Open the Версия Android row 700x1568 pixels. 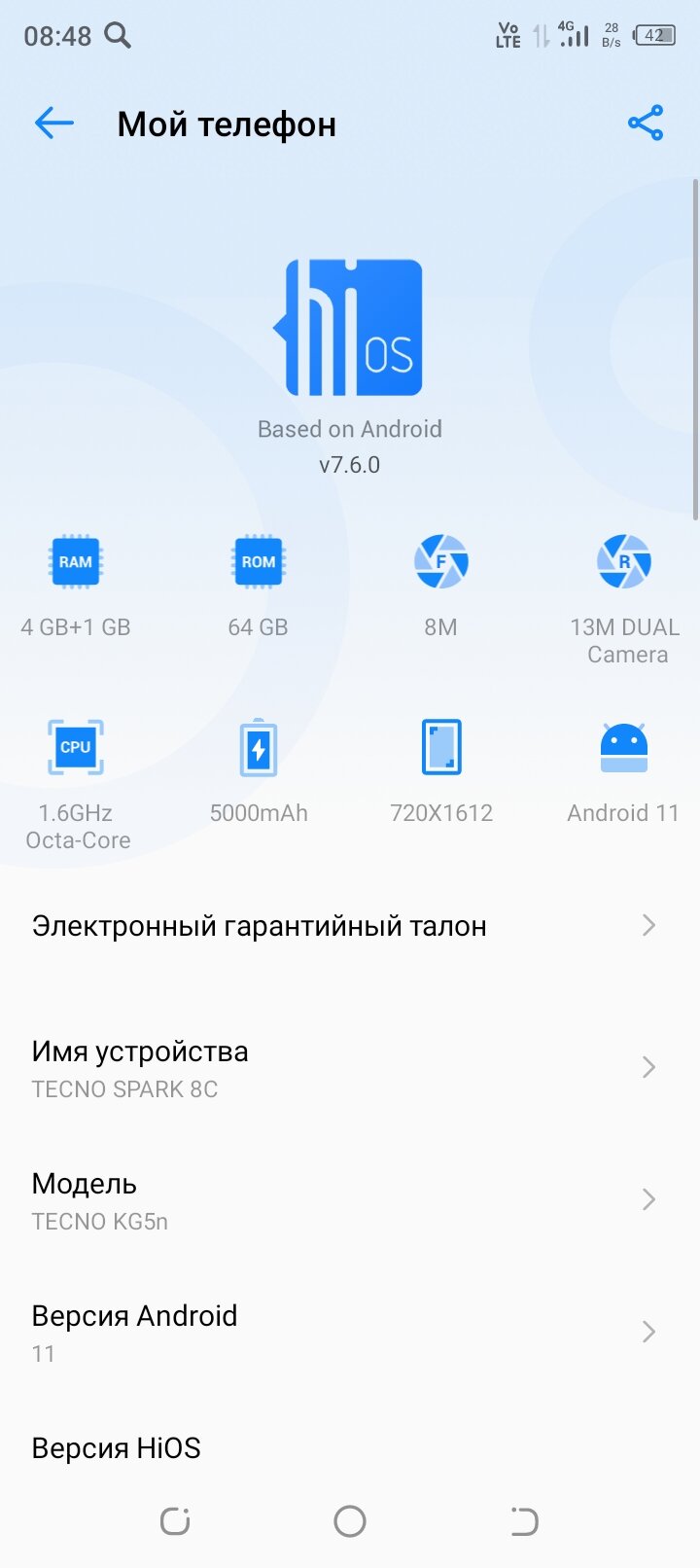(350, 1333)
